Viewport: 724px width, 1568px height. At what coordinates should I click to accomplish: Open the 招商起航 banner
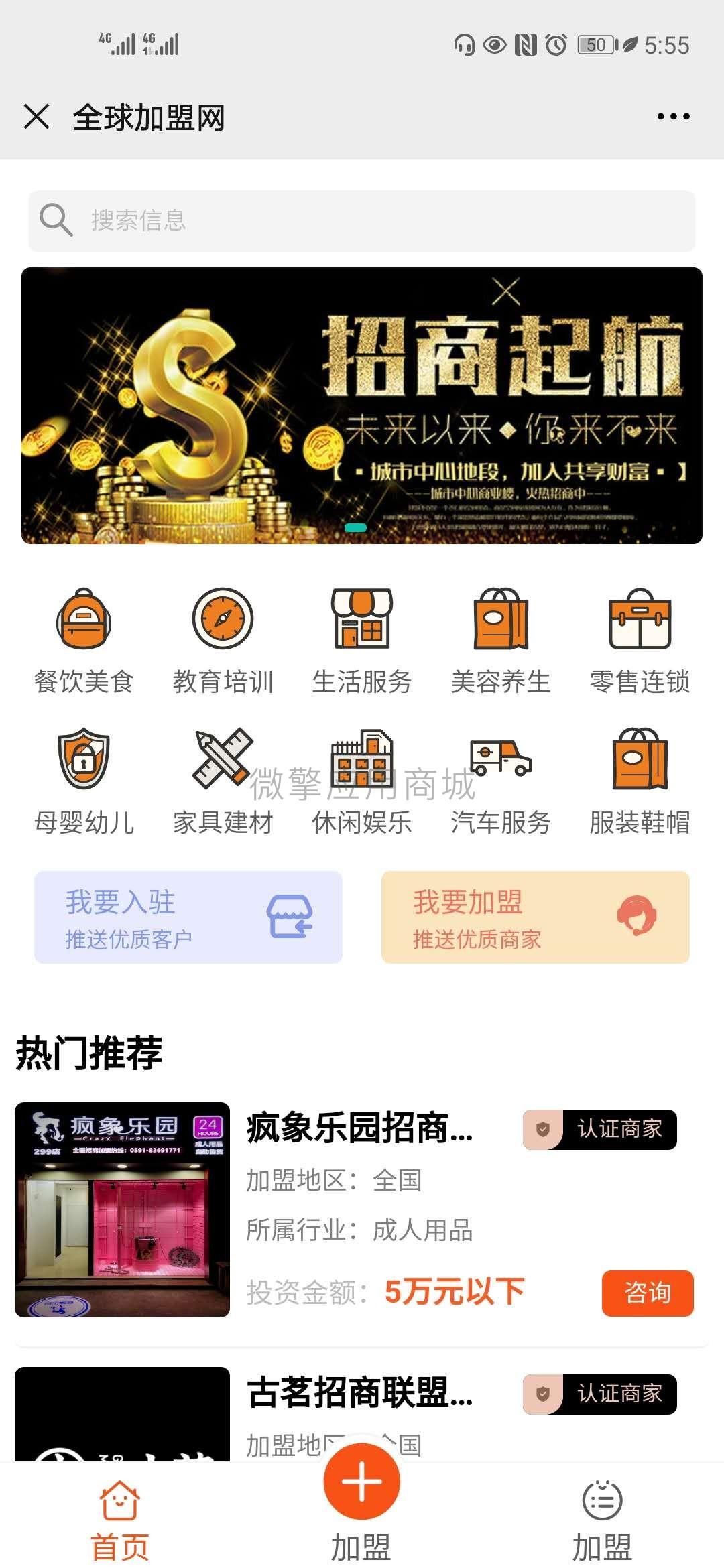coord(362,405)
